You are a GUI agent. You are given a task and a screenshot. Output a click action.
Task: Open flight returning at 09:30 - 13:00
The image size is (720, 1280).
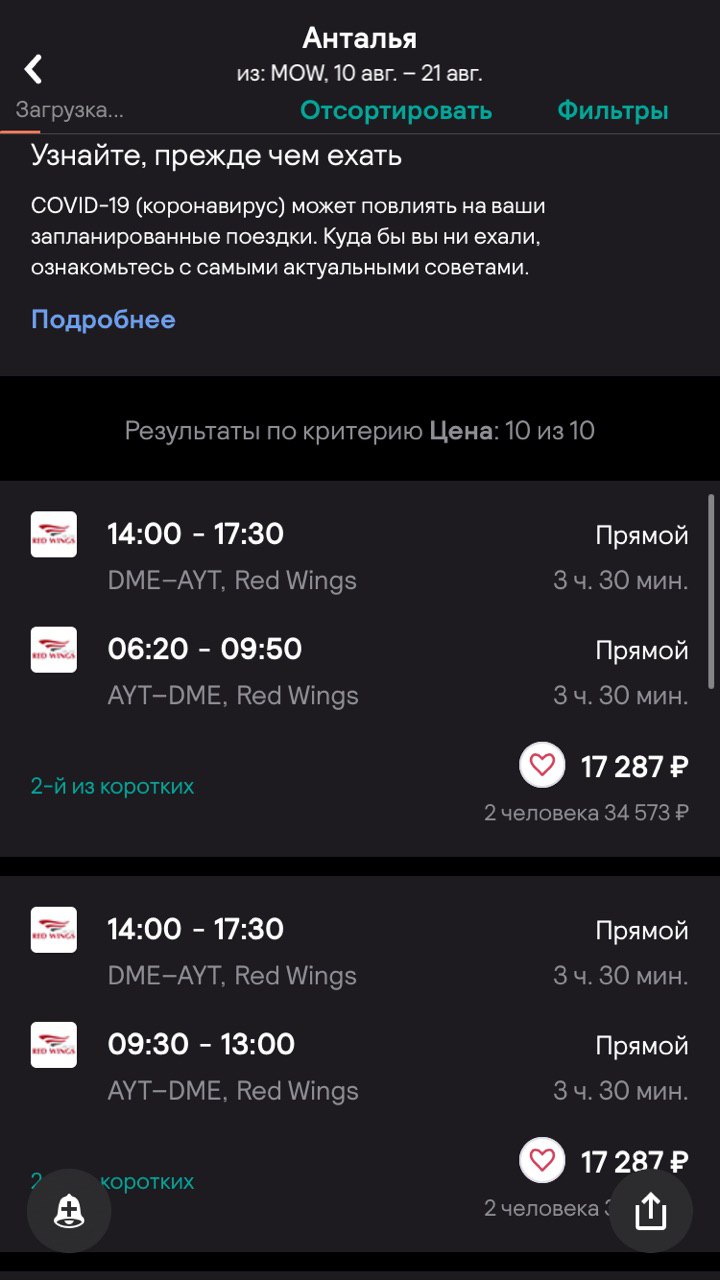pyautogui.click(x=360, y=1064)
